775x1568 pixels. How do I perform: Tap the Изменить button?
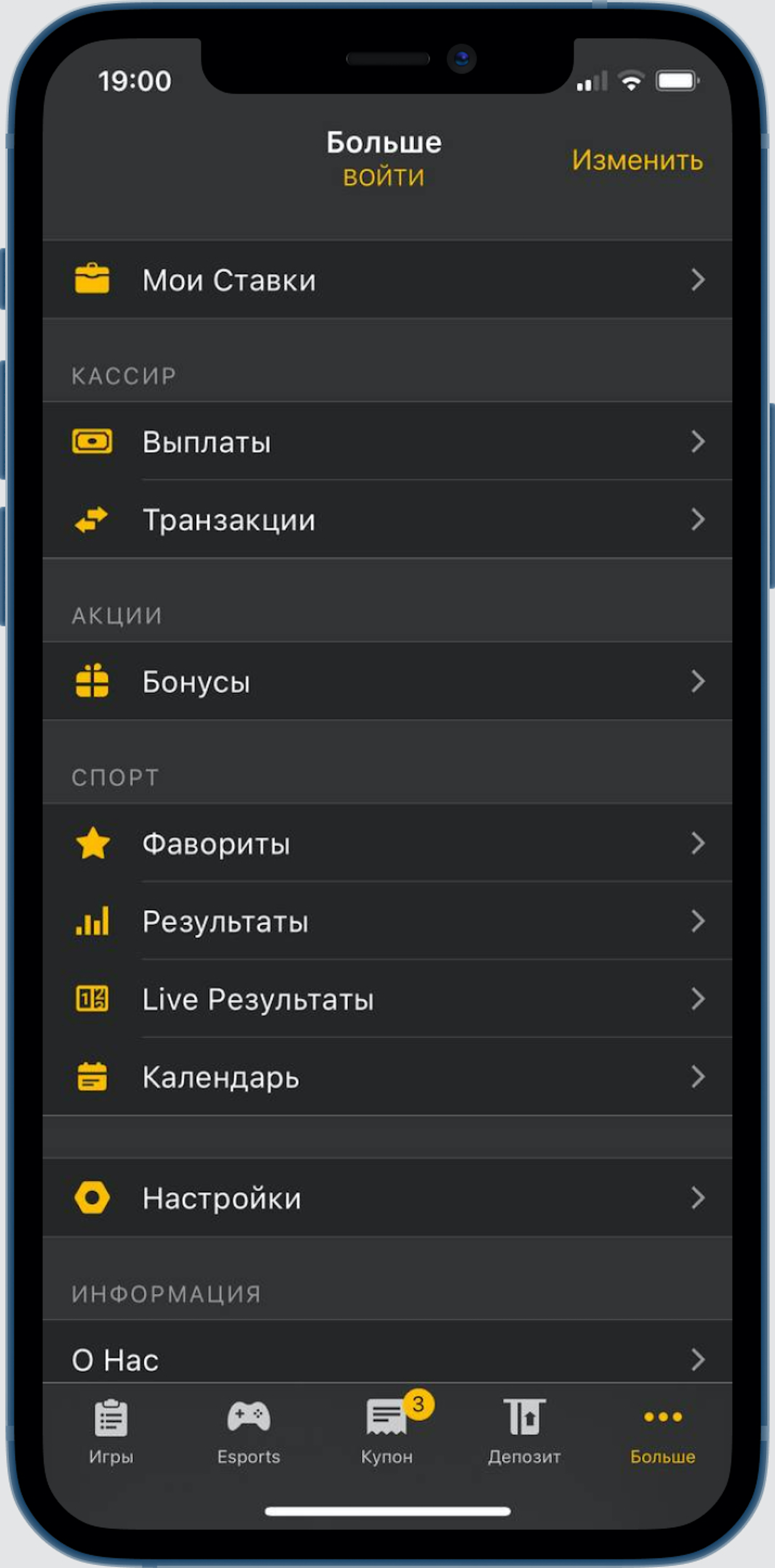(x=637, y=160)
